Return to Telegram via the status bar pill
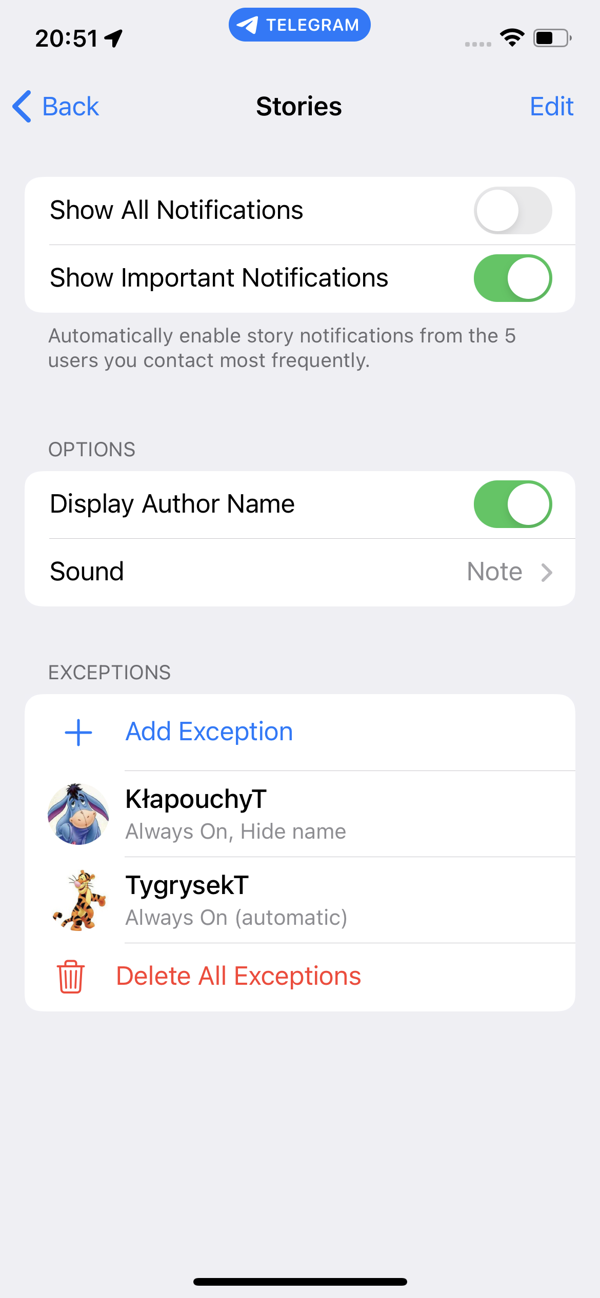Image resolution: width=600 pixels, height=1298 pixels. tap(300, 25)
